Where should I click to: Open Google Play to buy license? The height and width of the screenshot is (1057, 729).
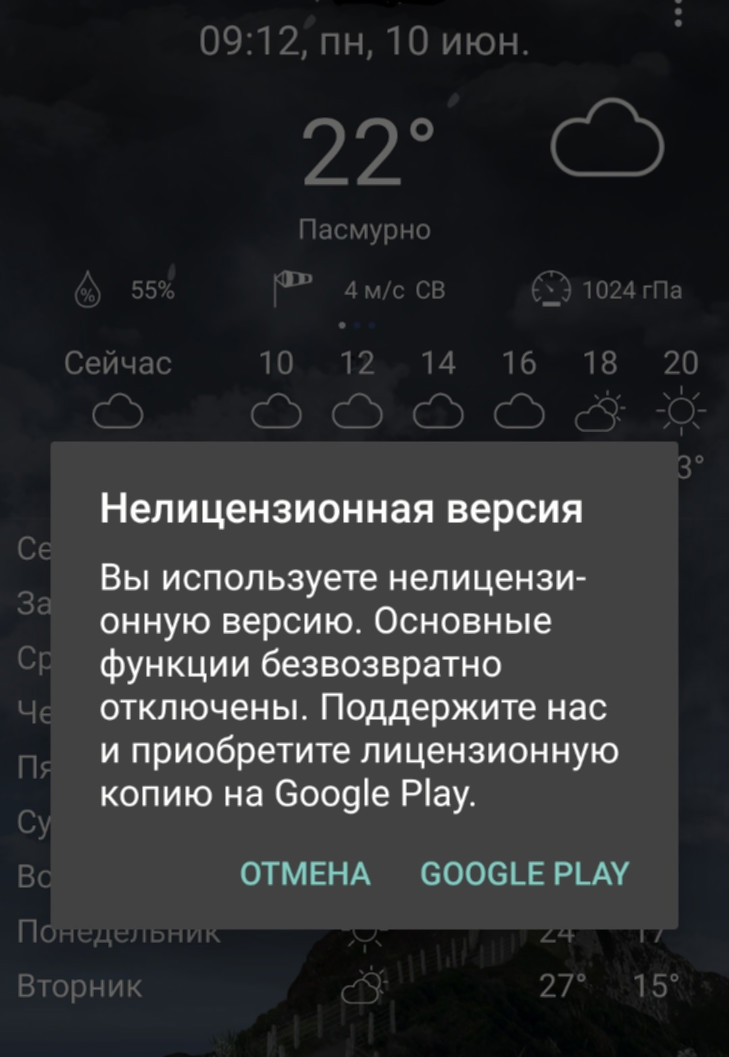(525, 873)
